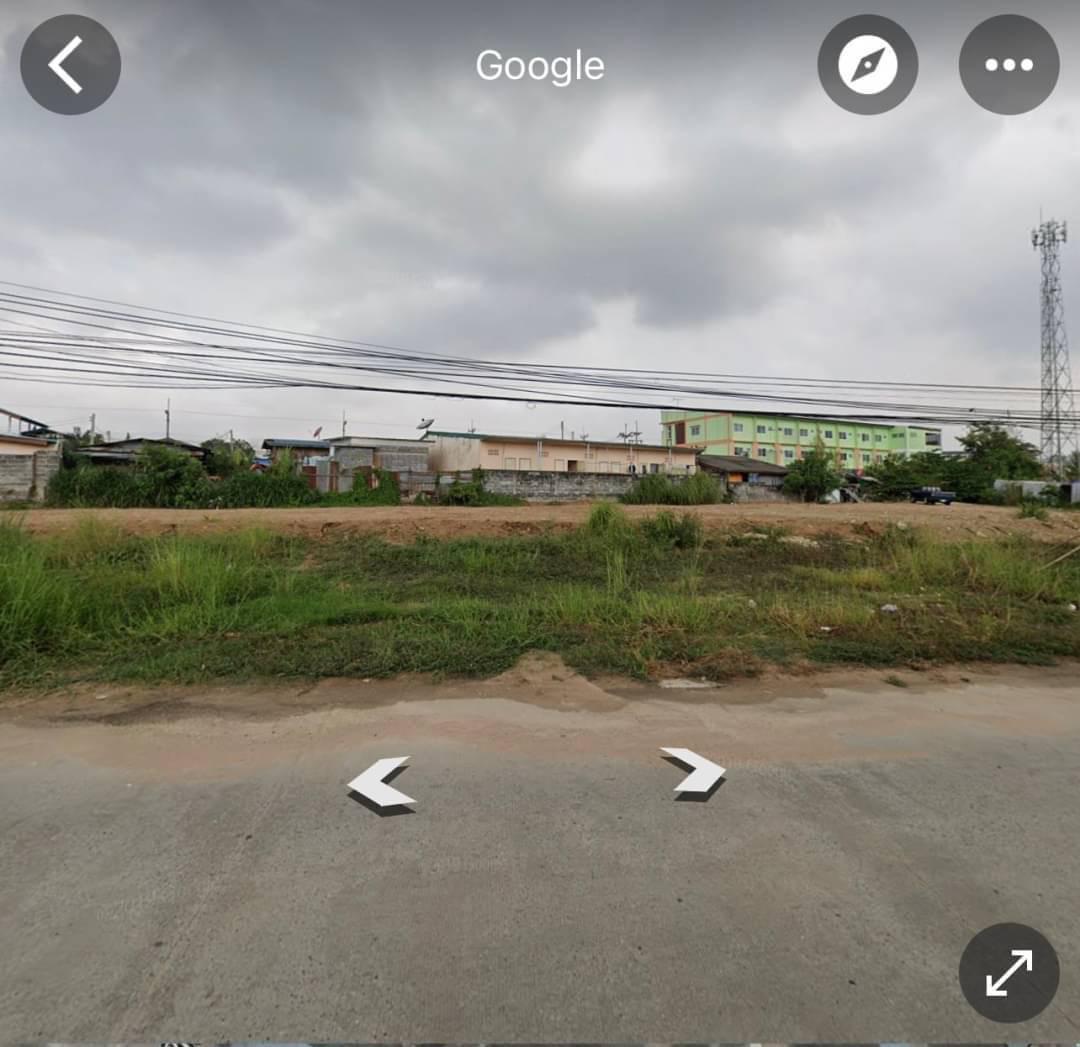Go back from Street View
The height and width of the screenshot is (1047, 1080).
pyautogui.click(x=70, y=65)
